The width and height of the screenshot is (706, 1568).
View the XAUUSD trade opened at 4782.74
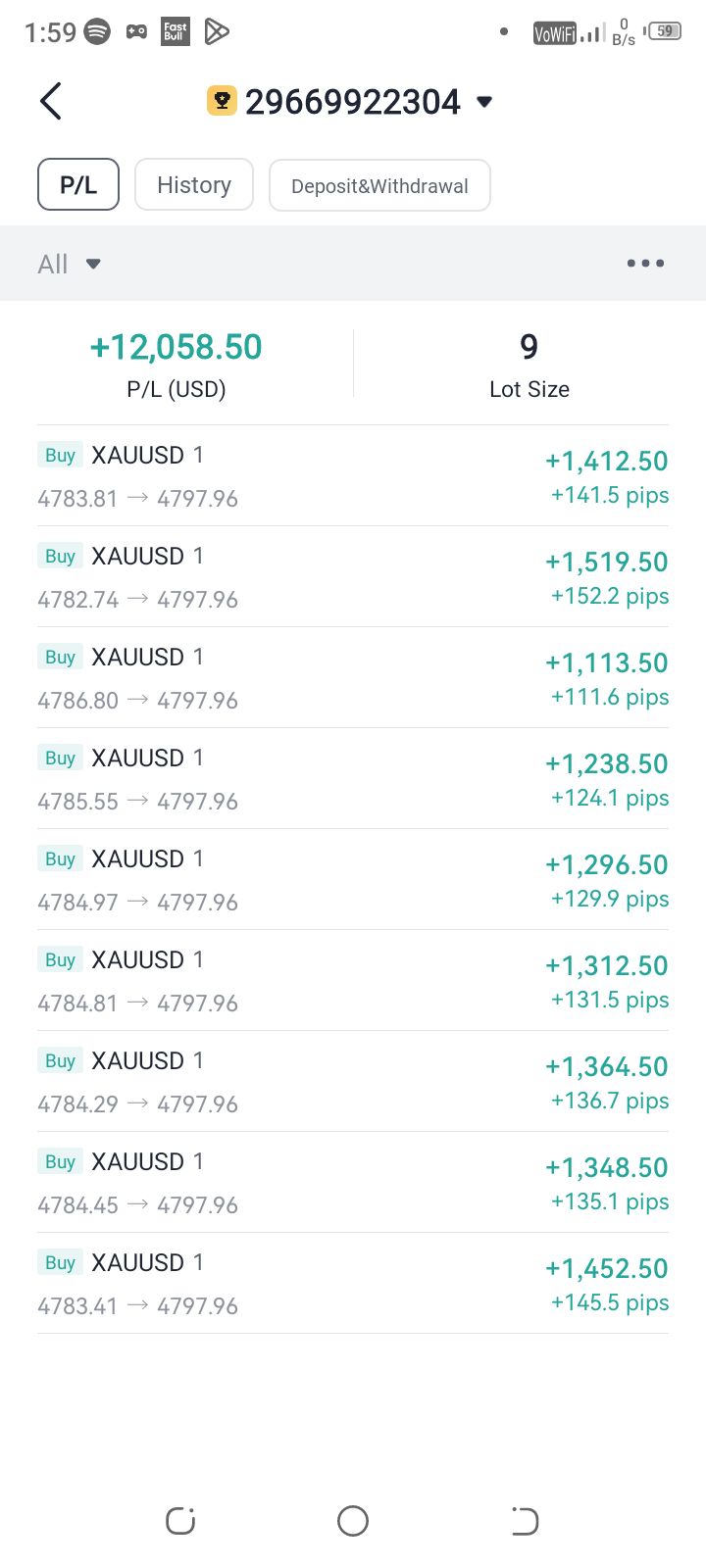353,577
